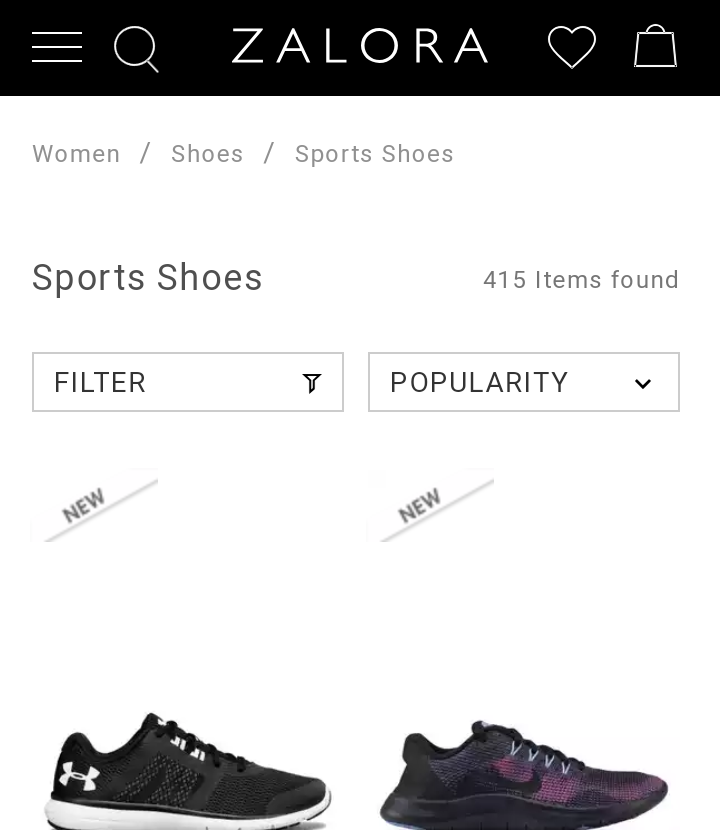View the wishlist heart
The height and width of the screenshot is (830, 720).
[x=572, y=47]
